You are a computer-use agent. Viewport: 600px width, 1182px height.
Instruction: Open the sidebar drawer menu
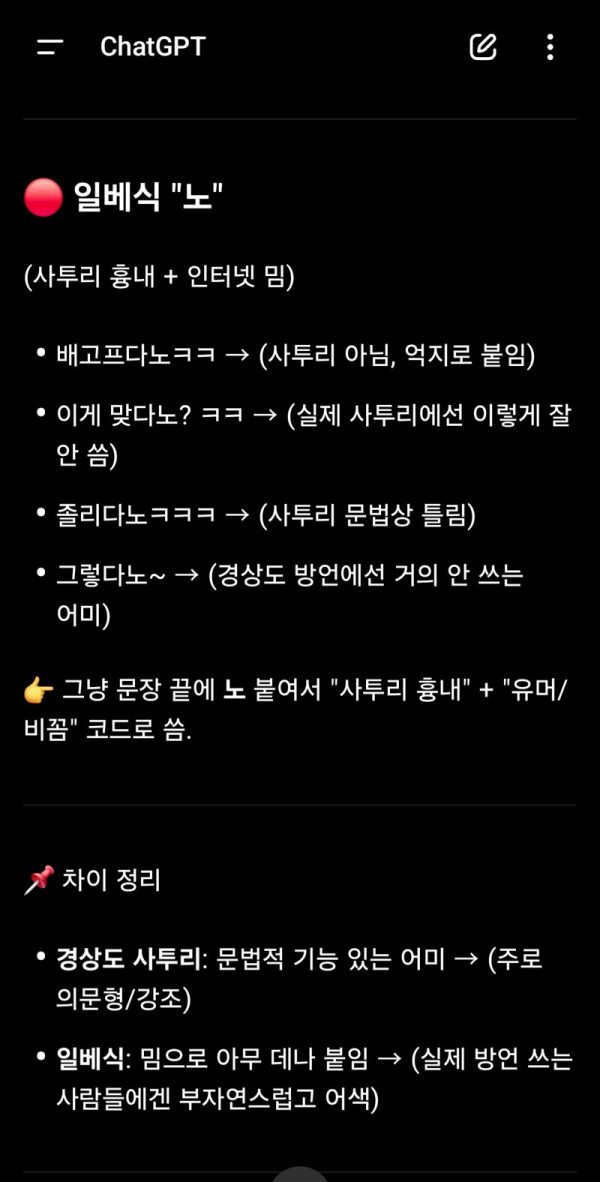(x=50, y=47)
